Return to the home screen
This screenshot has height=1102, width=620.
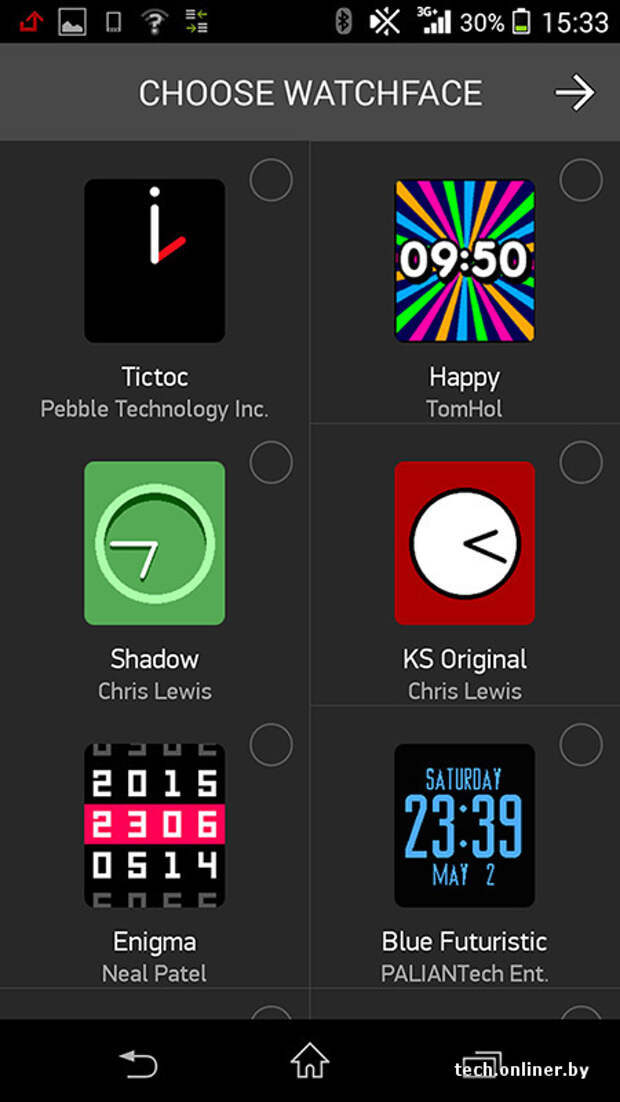[x=310, y=1062]
